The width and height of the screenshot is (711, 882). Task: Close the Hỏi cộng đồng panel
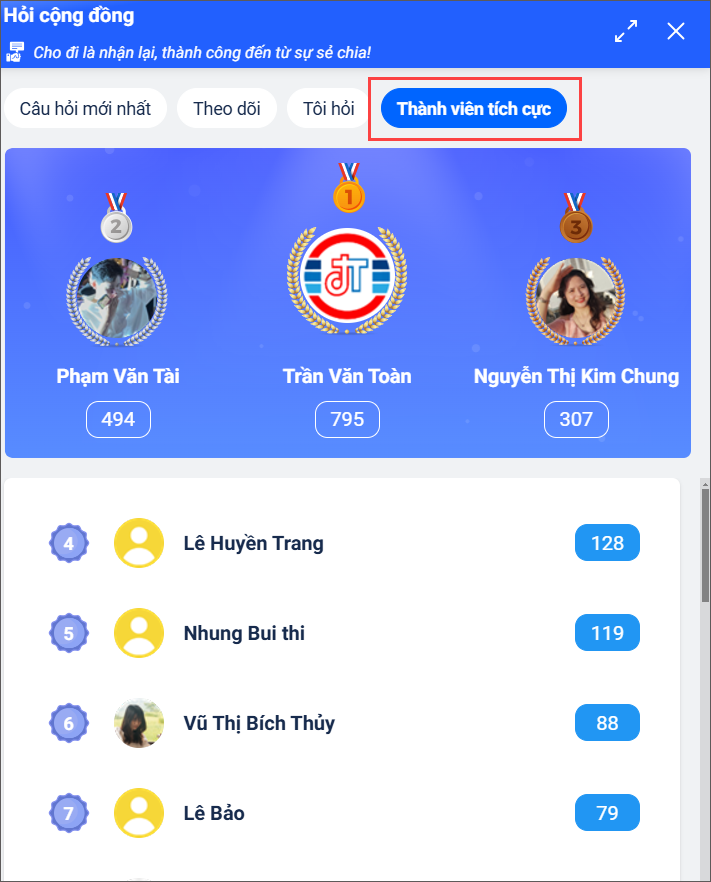click(676, 31)
